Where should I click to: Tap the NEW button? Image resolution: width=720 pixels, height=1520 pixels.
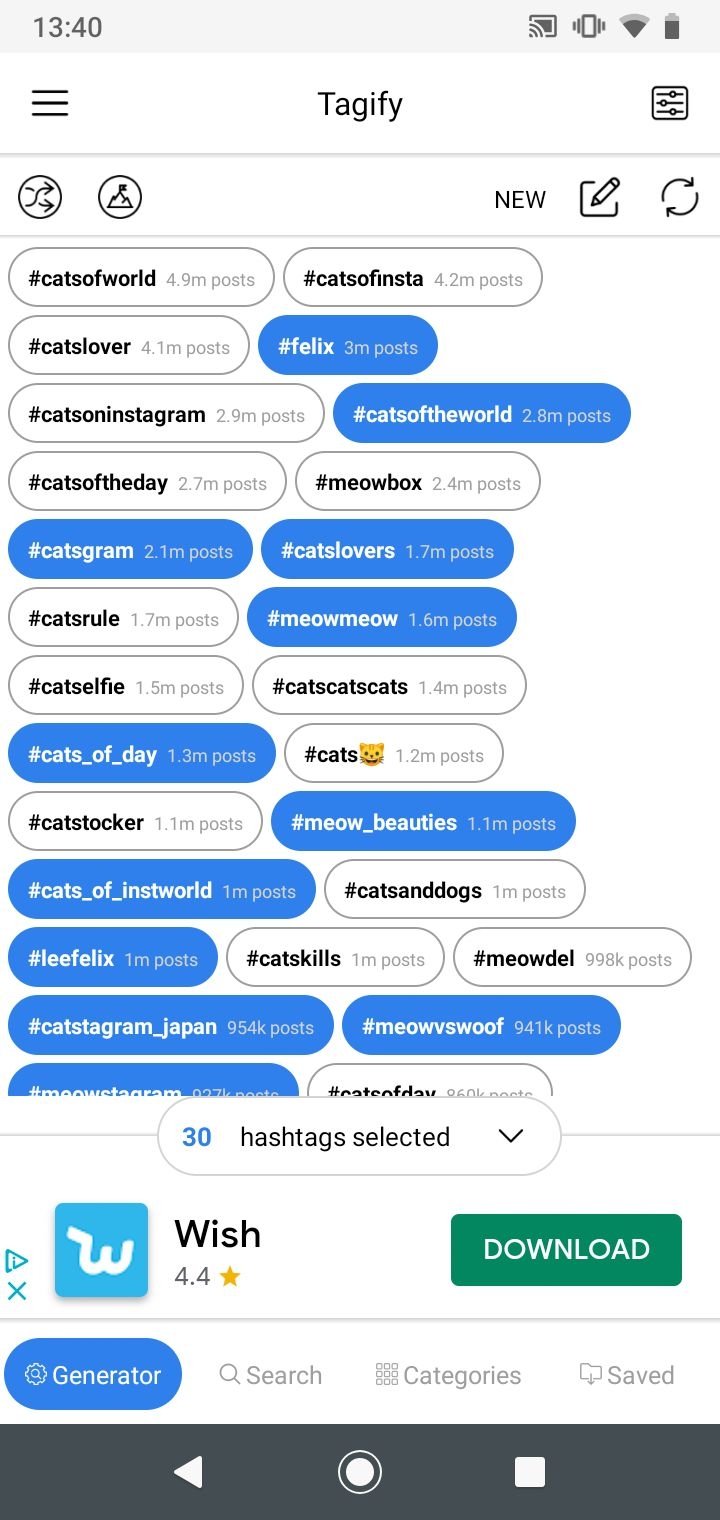(520, 199)
